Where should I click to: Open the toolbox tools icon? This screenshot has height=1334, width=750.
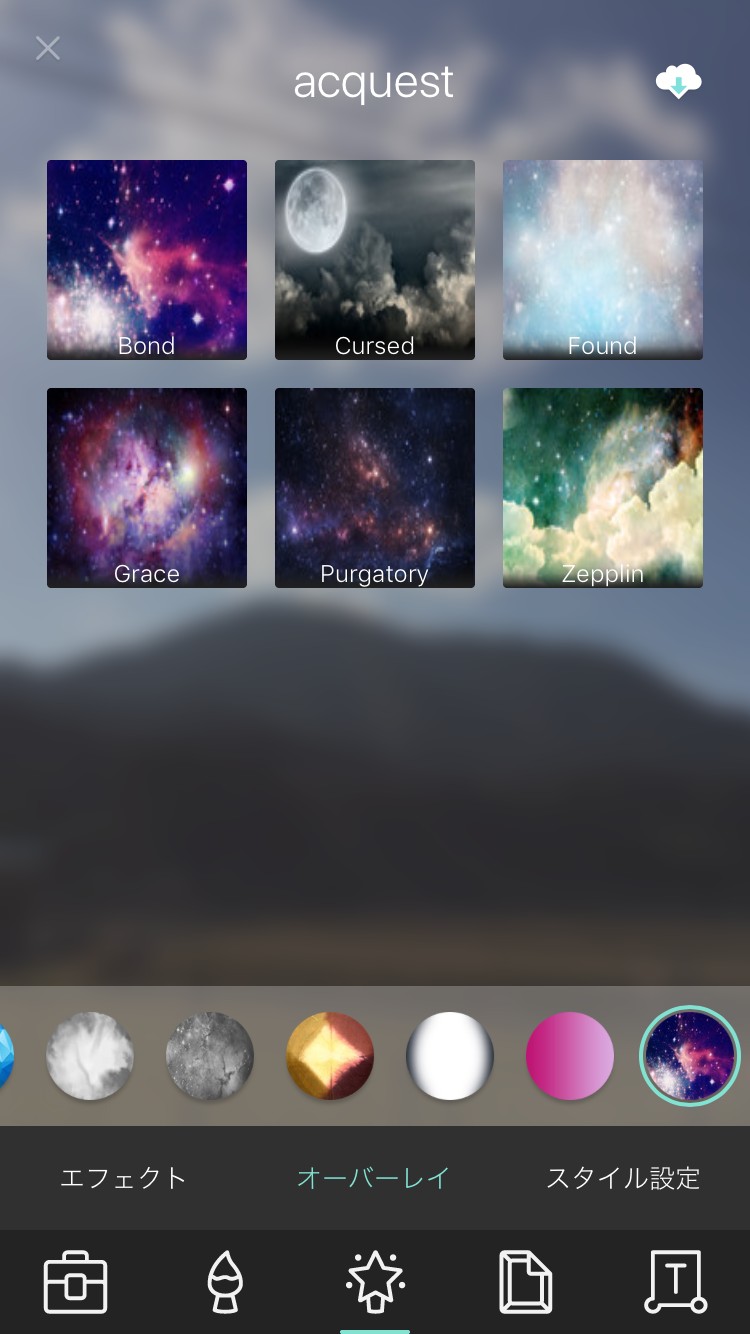coord(76,1282)
